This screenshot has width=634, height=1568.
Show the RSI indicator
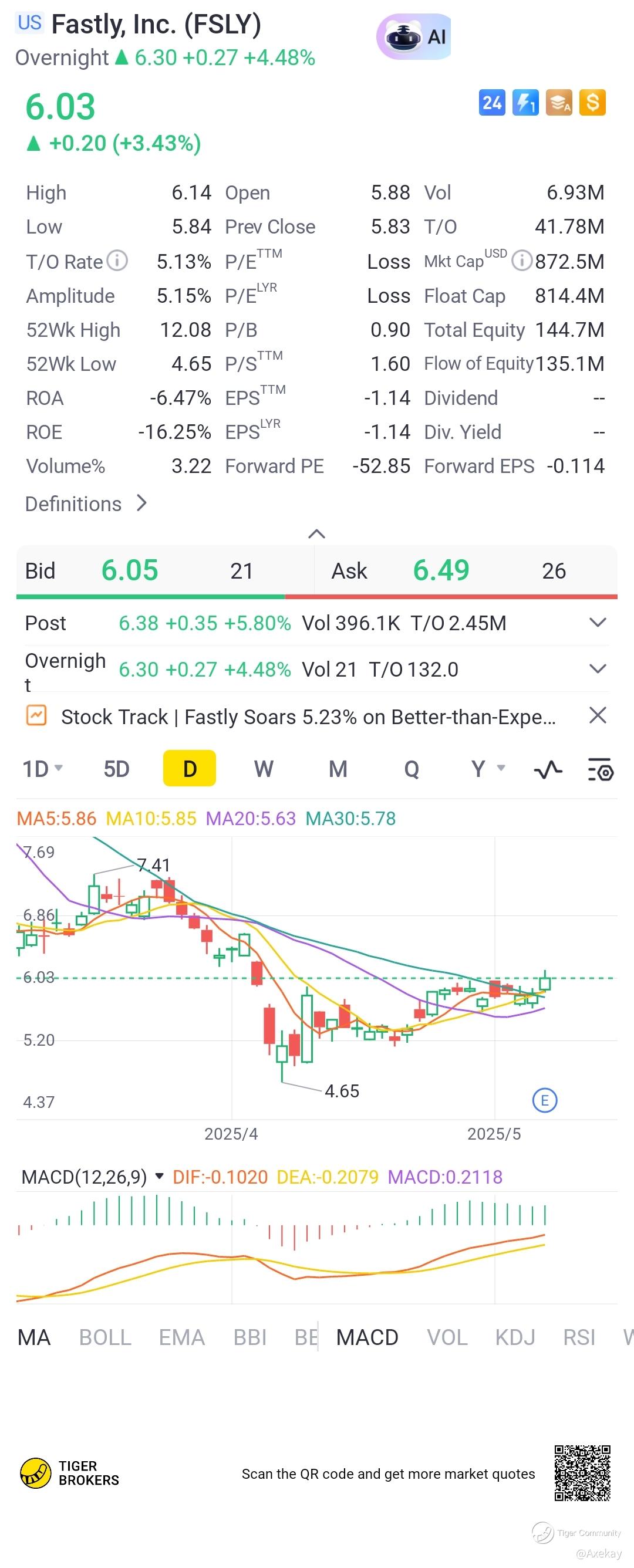pos(579,1337)
